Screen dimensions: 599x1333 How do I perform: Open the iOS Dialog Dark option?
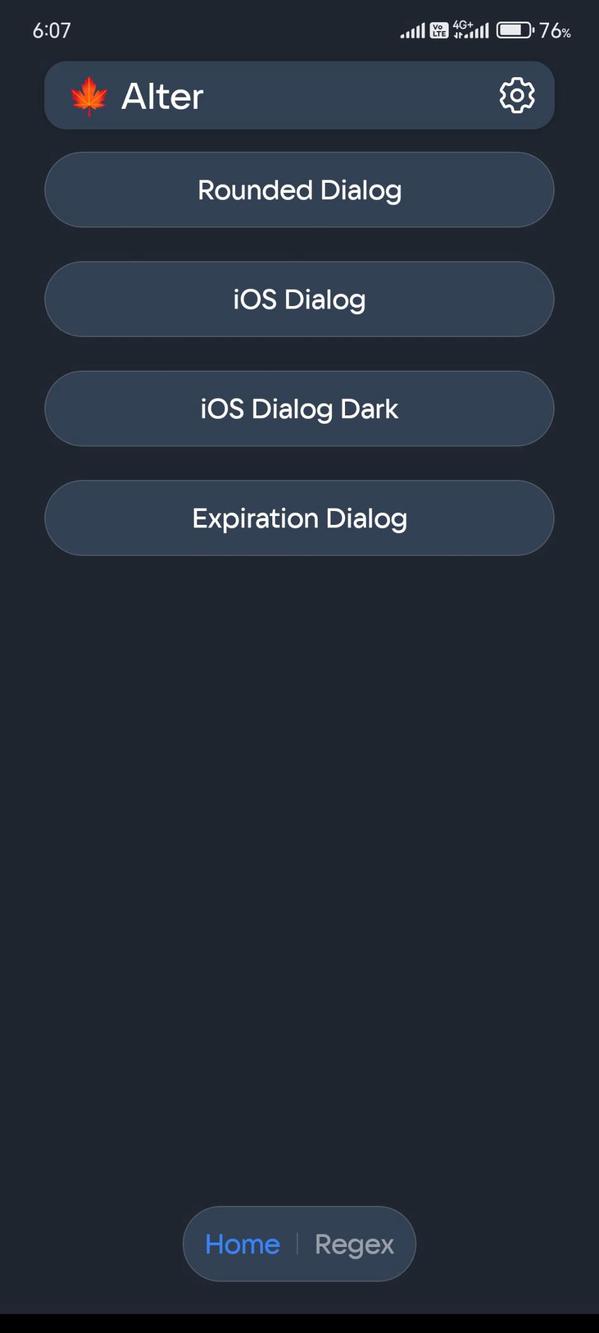pyautogui.click(x=299, y=409)
